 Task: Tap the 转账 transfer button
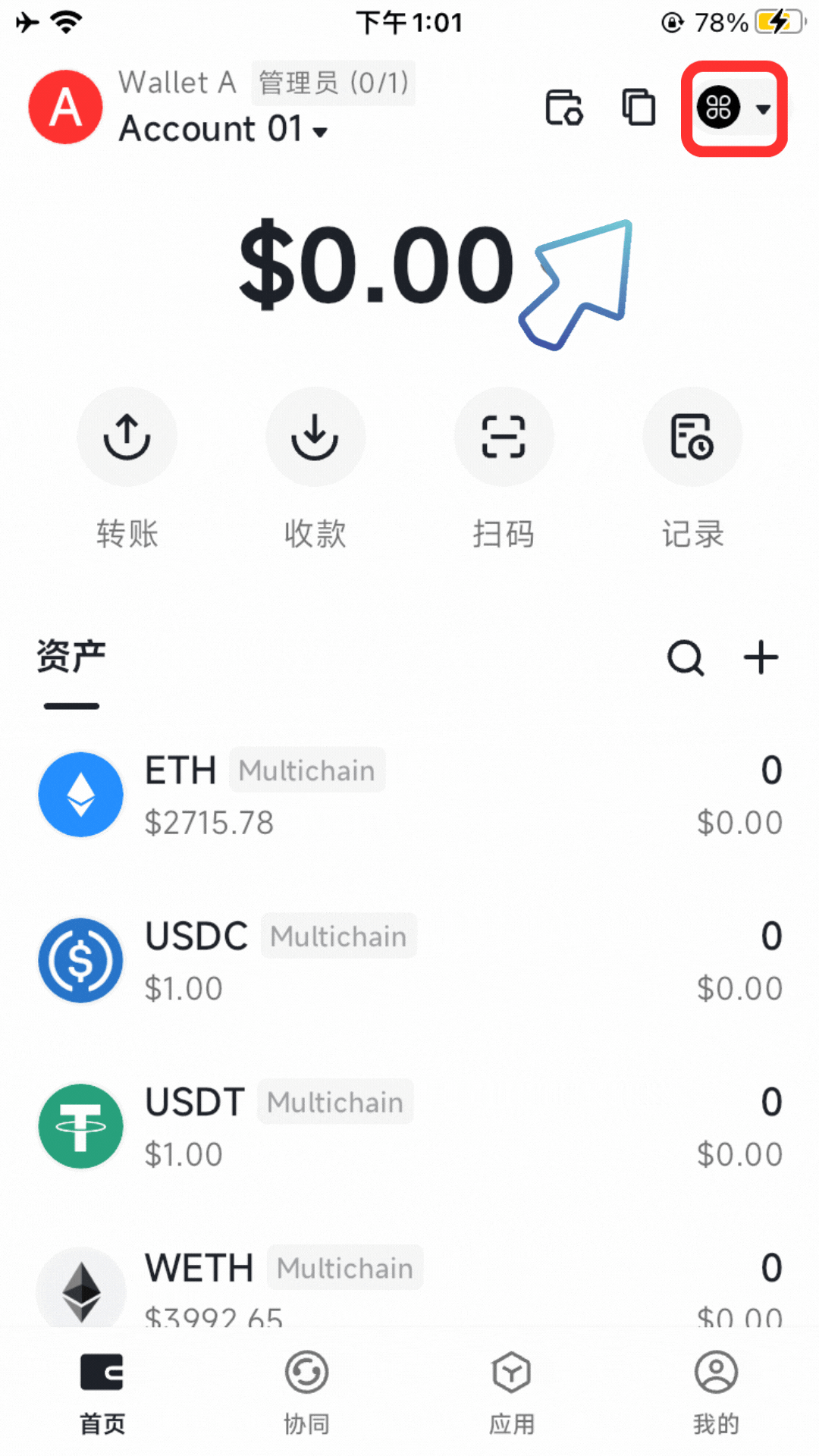(127, 438)
